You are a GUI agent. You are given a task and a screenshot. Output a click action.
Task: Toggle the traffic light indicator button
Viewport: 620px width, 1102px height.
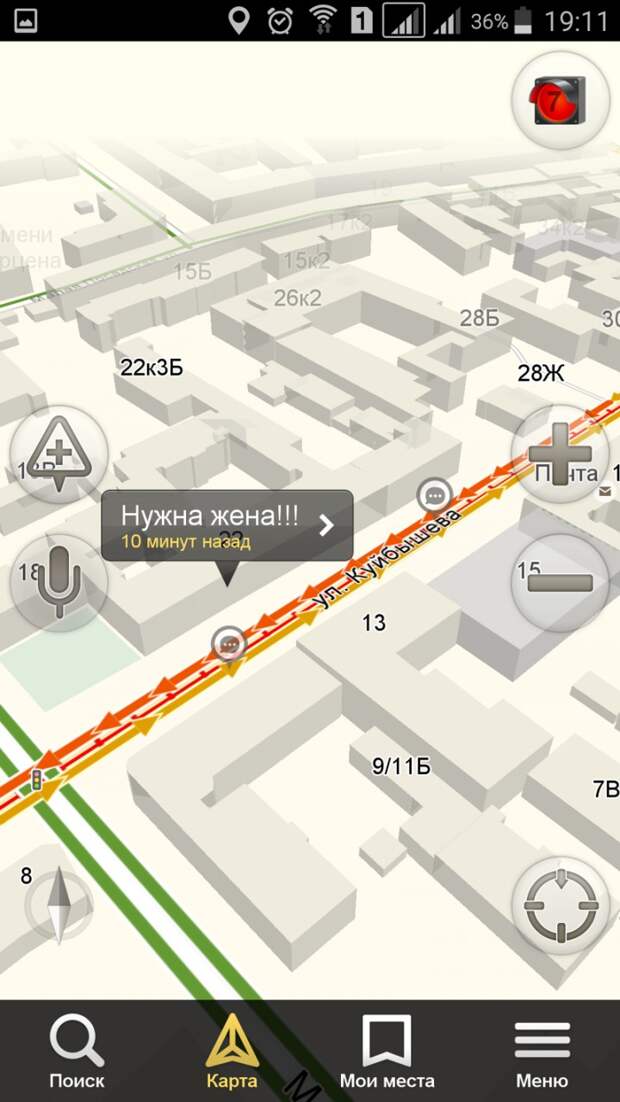(x=560, y=101)
